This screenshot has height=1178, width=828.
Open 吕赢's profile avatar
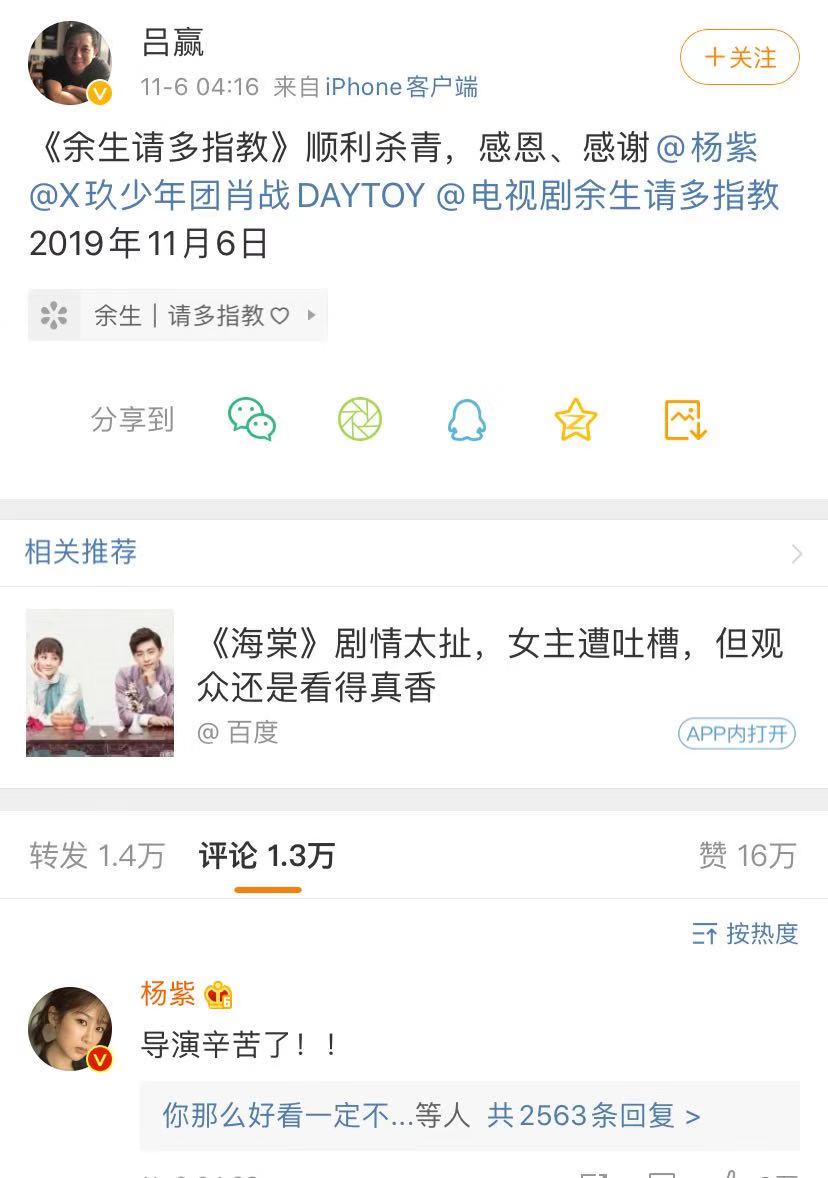(x=69, y=63)
